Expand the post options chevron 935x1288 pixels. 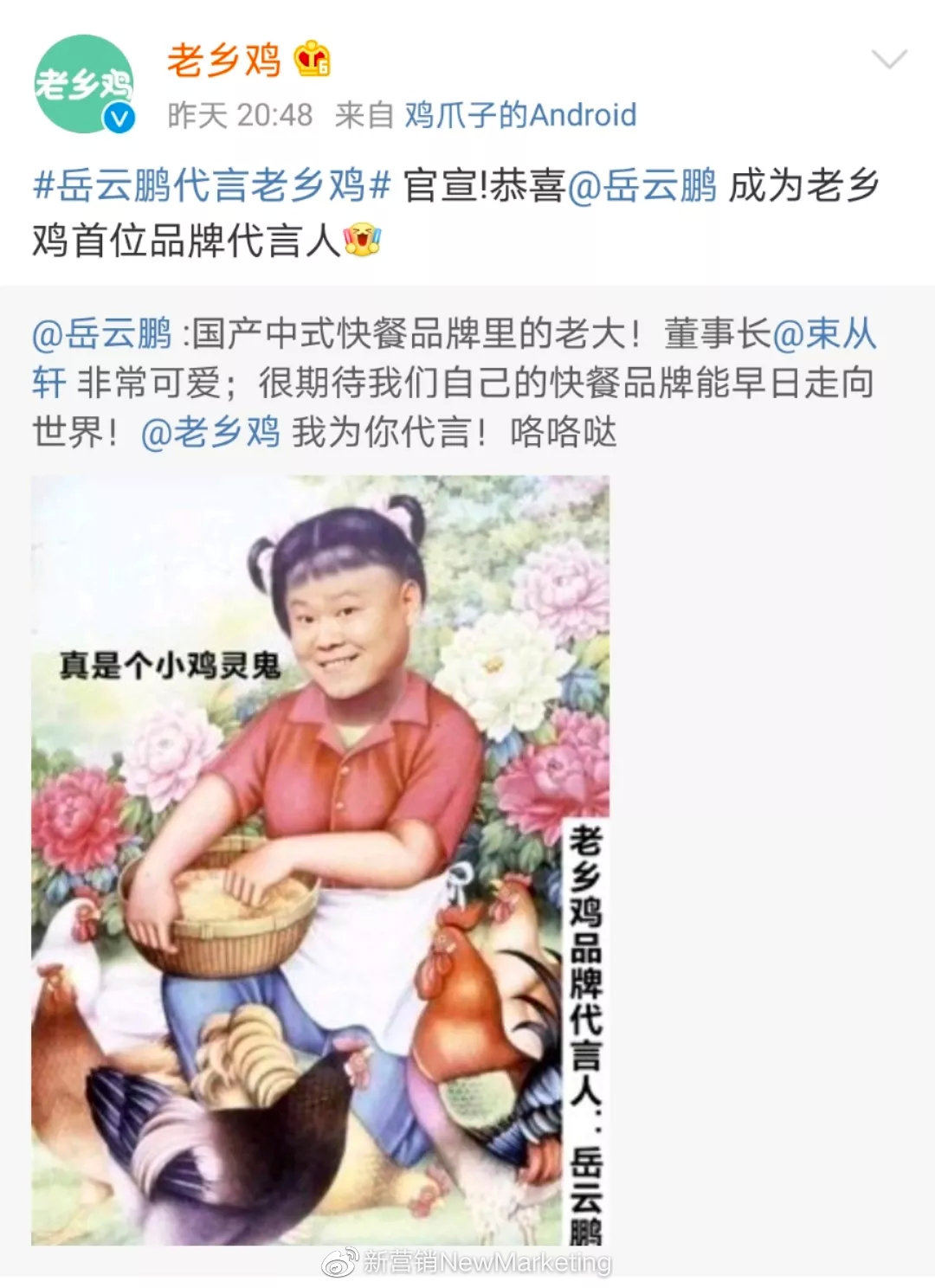(888, 59)
